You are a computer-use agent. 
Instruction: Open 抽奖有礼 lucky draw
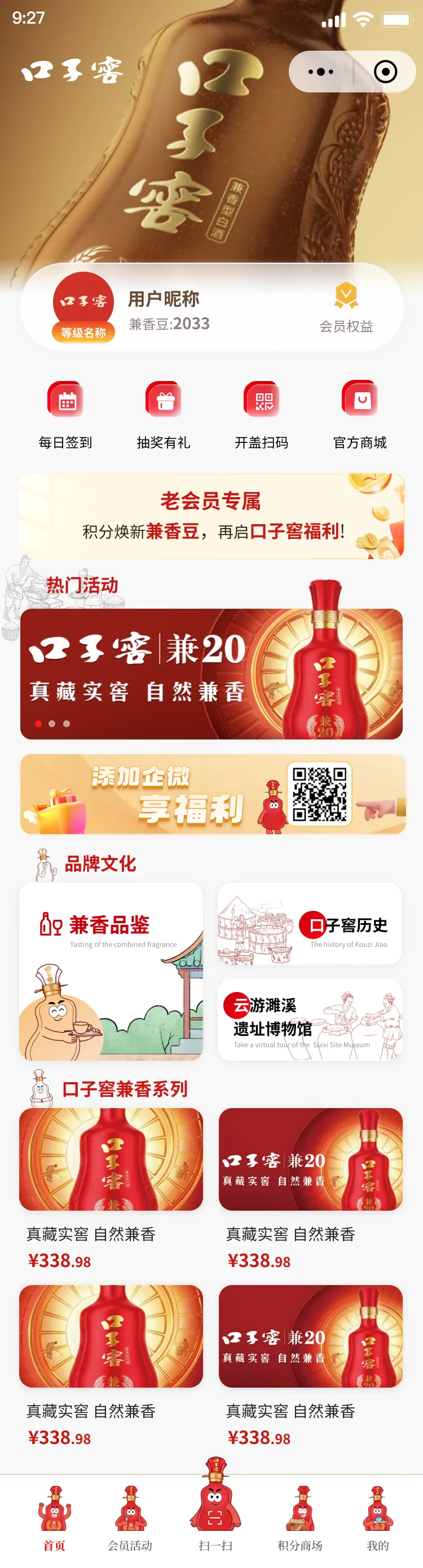coord(164,414)
